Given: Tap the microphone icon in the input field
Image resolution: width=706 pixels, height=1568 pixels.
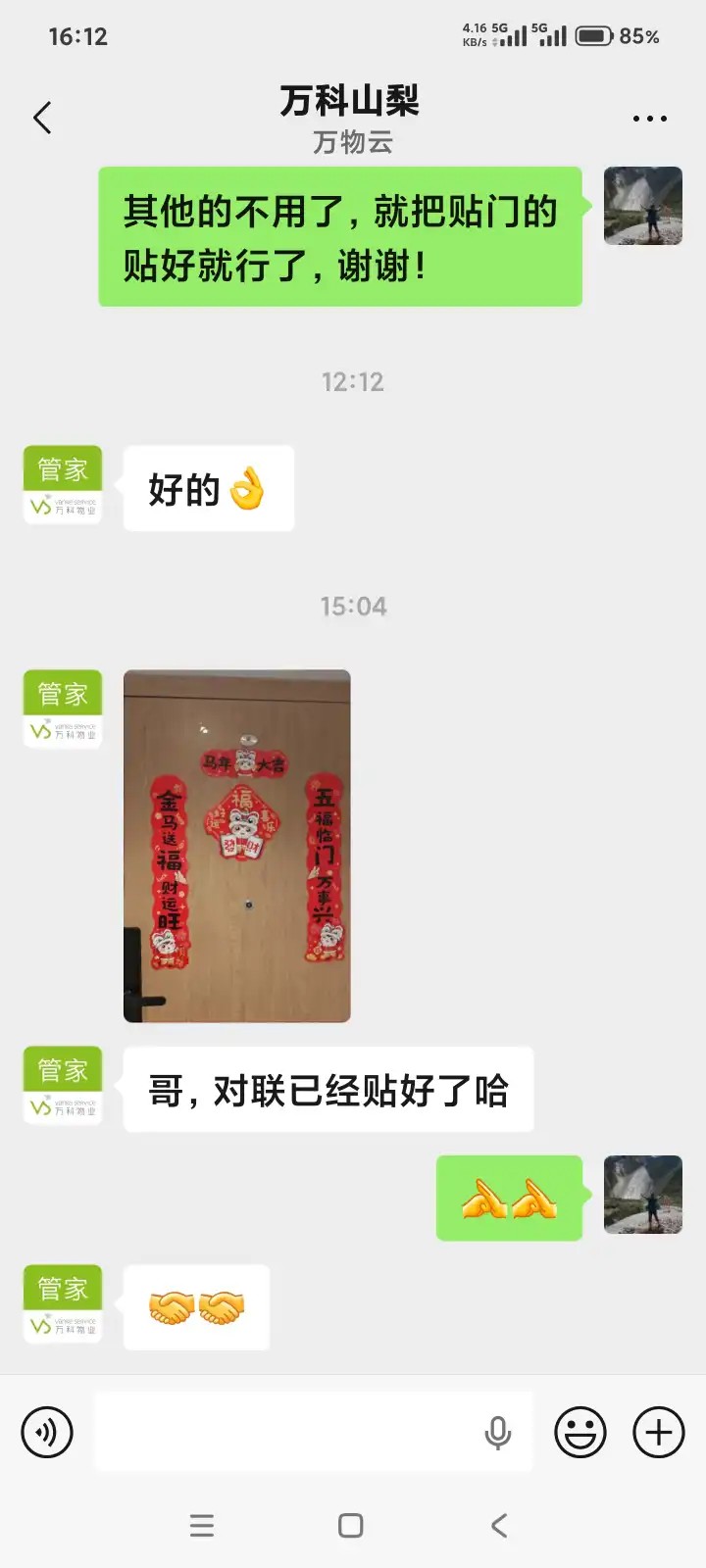Looking at the screenshot, I should click(498, 1433).
